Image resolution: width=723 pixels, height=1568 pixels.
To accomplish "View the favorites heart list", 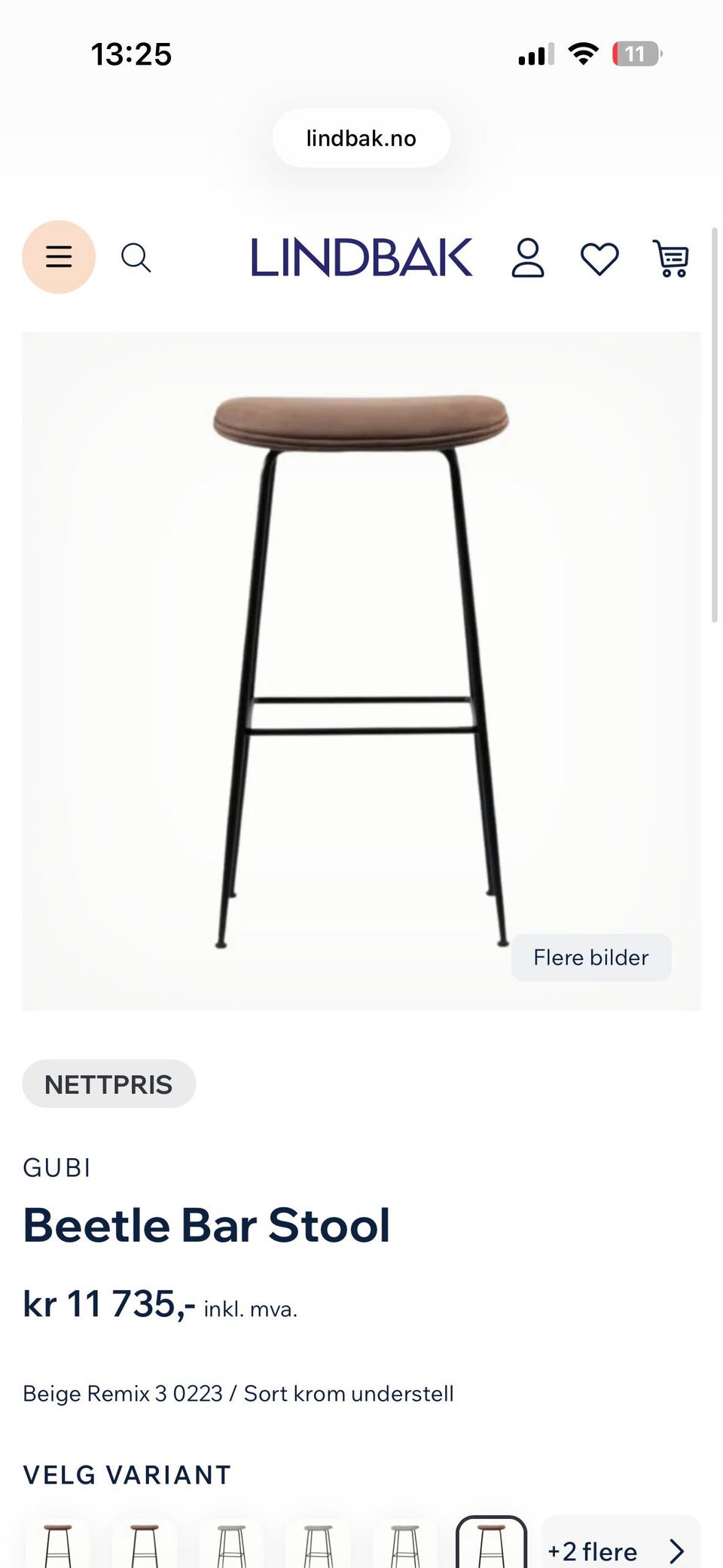I will pos(599,259).
